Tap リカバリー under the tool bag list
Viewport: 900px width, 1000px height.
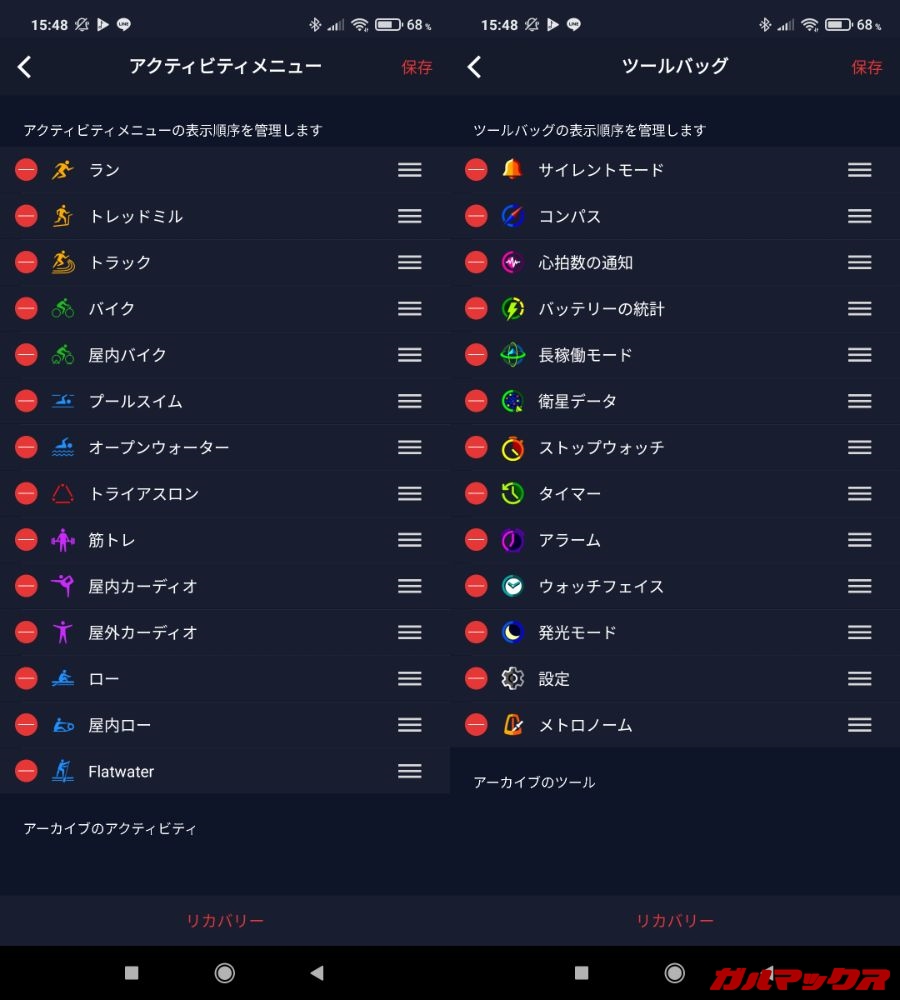675,921
